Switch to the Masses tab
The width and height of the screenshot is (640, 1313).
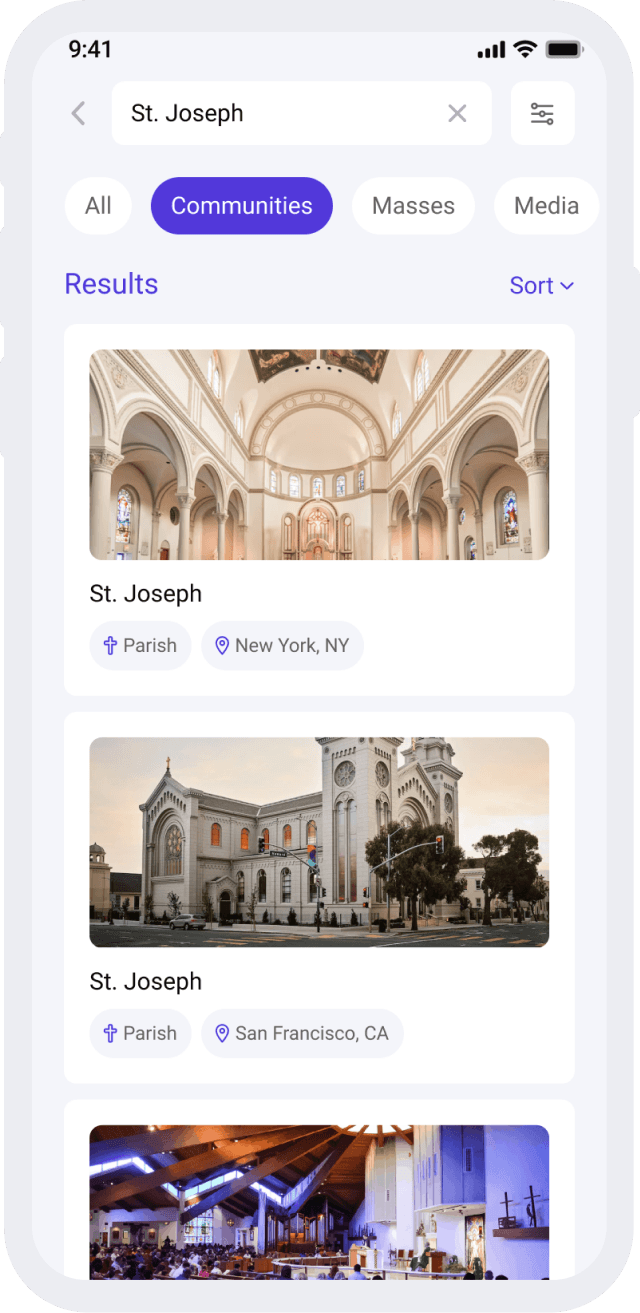click(x=413, y=206)
